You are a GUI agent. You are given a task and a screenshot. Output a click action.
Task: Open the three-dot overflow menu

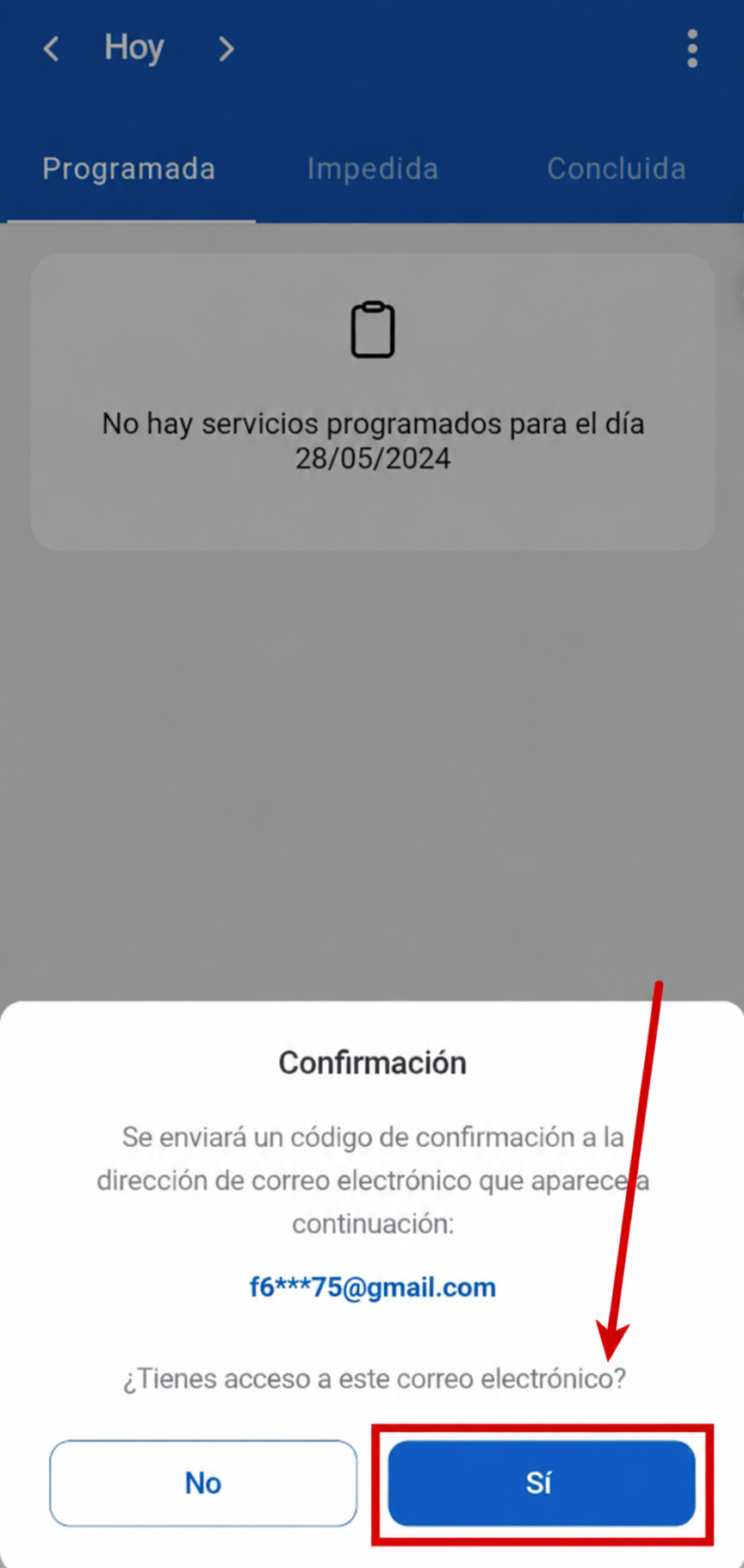pyautogui.click(x=692, y=48)
